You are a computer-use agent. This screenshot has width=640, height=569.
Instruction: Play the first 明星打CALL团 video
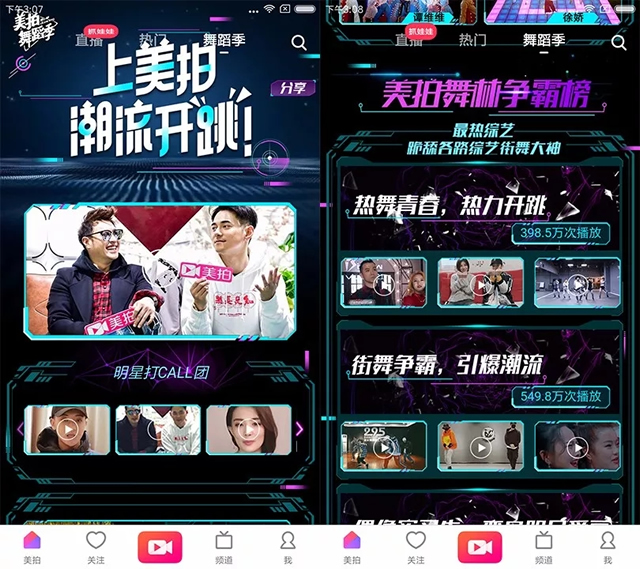tap(67, 429)
